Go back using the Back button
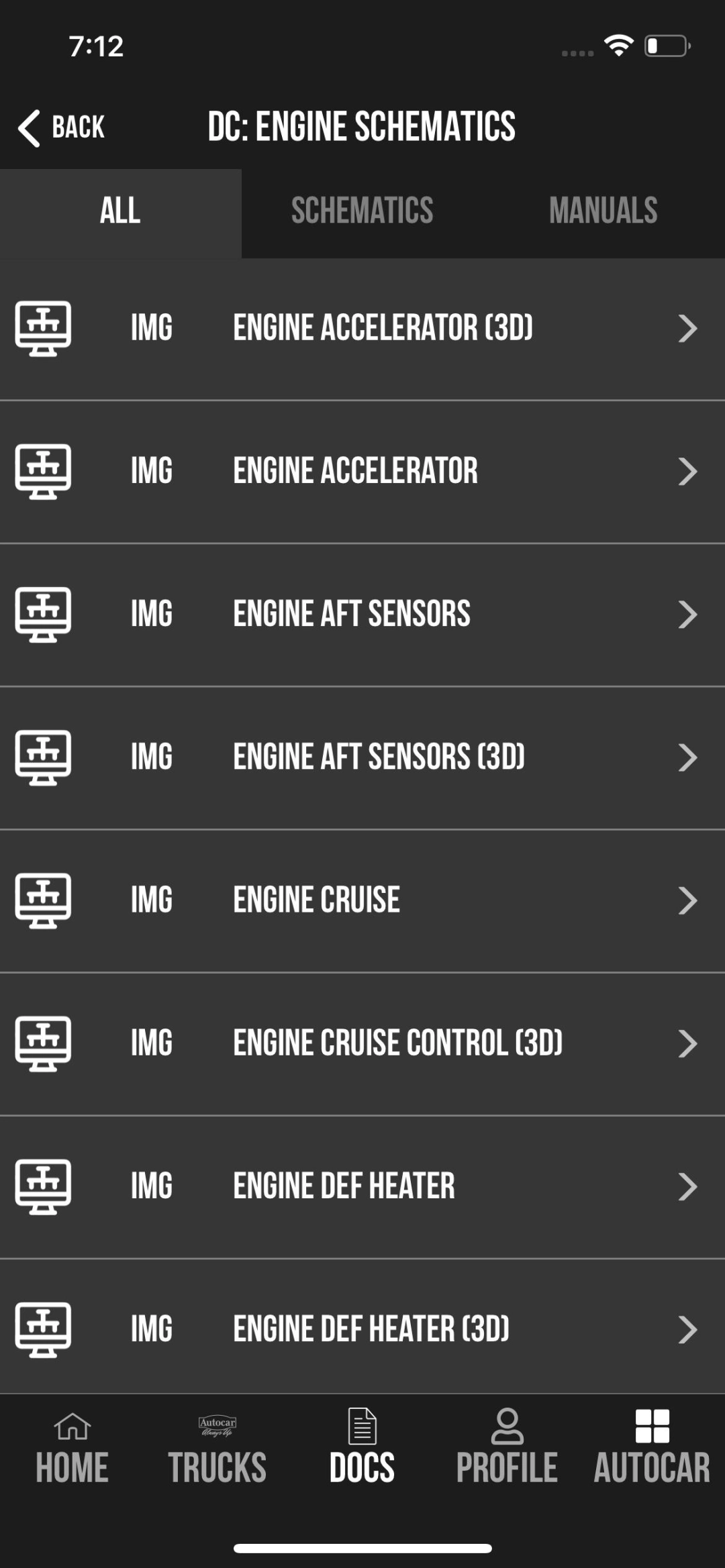Image resolution: width=725 pixels, height=1568 pixels. 61,127
